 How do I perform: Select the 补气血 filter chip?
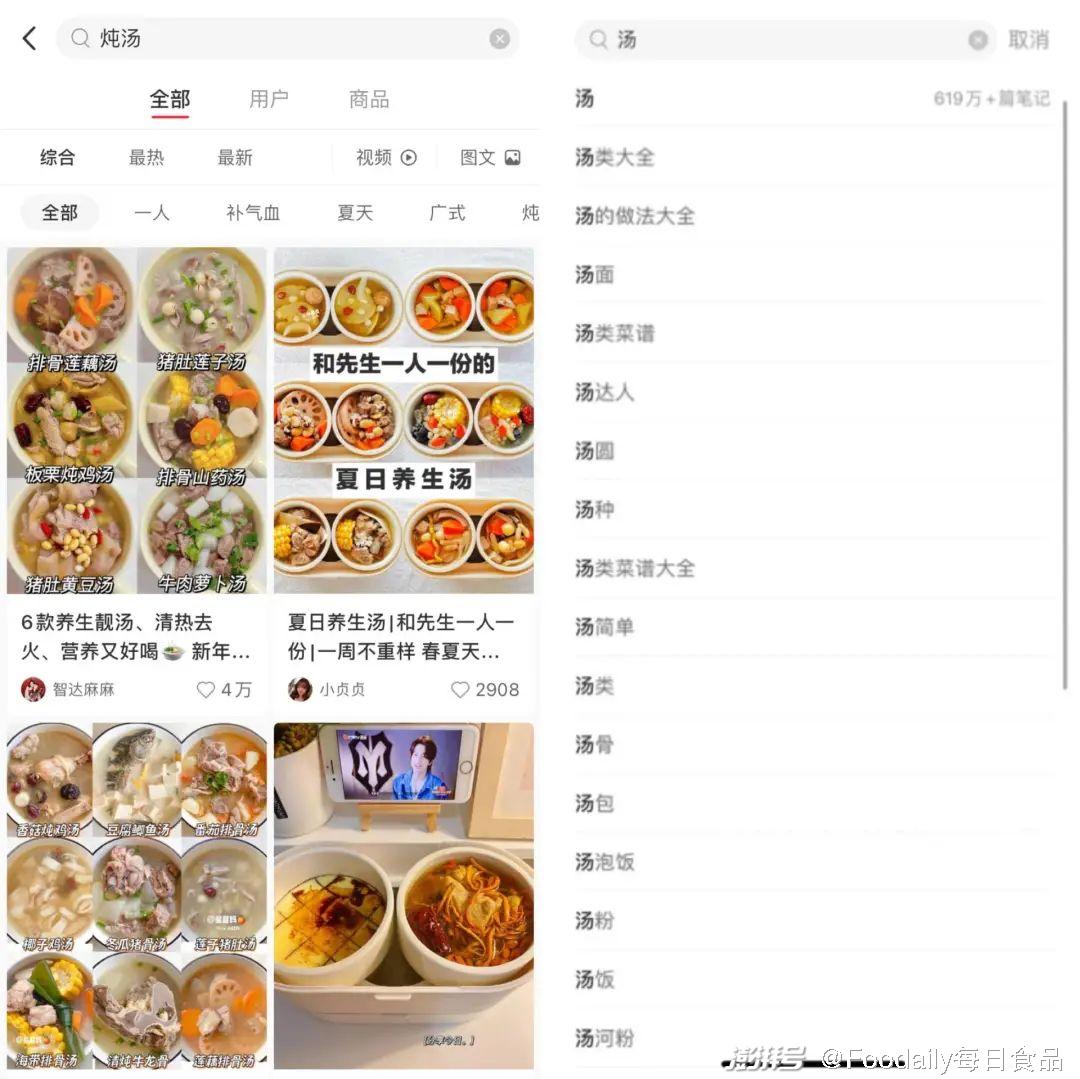253,212
